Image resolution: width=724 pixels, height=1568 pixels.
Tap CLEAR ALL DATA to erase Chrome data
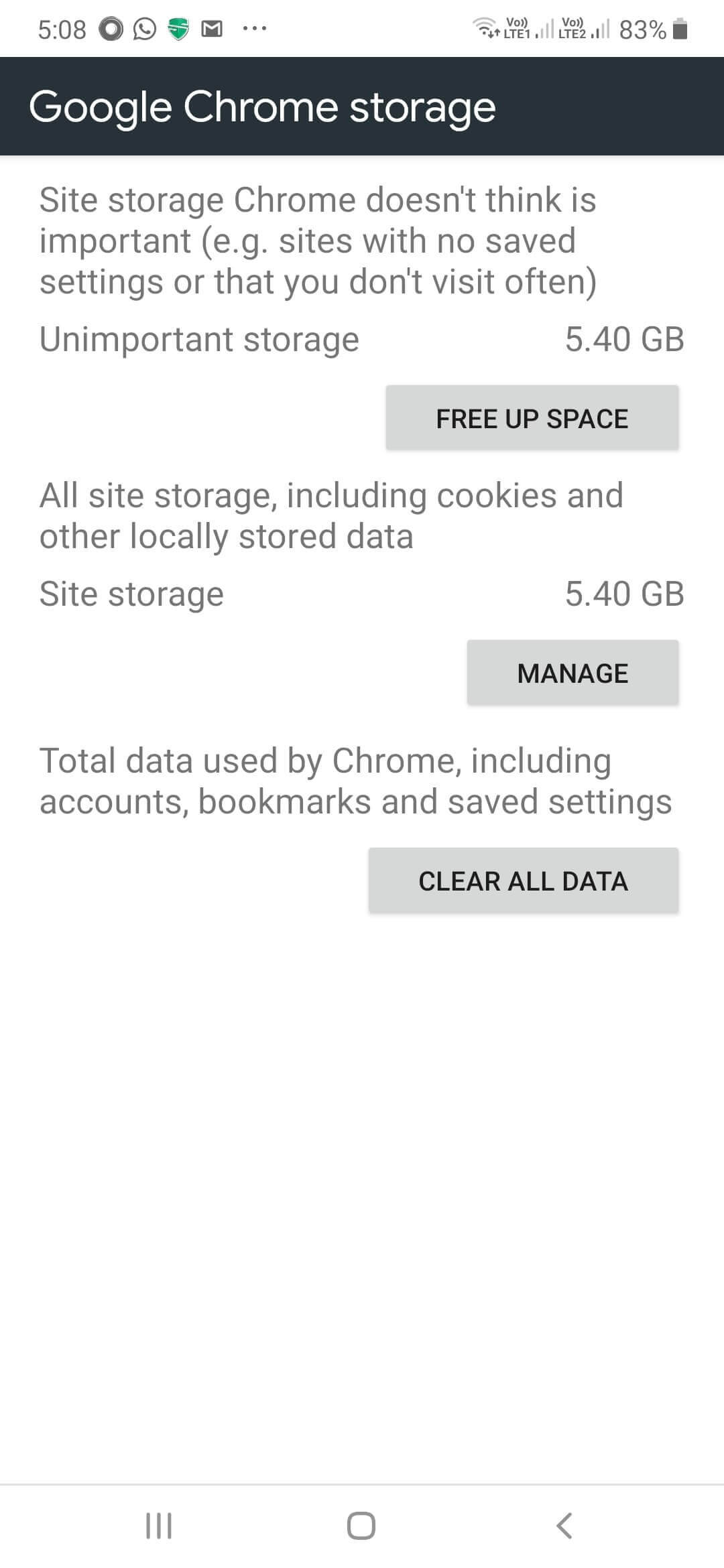(x=523, y=880)
